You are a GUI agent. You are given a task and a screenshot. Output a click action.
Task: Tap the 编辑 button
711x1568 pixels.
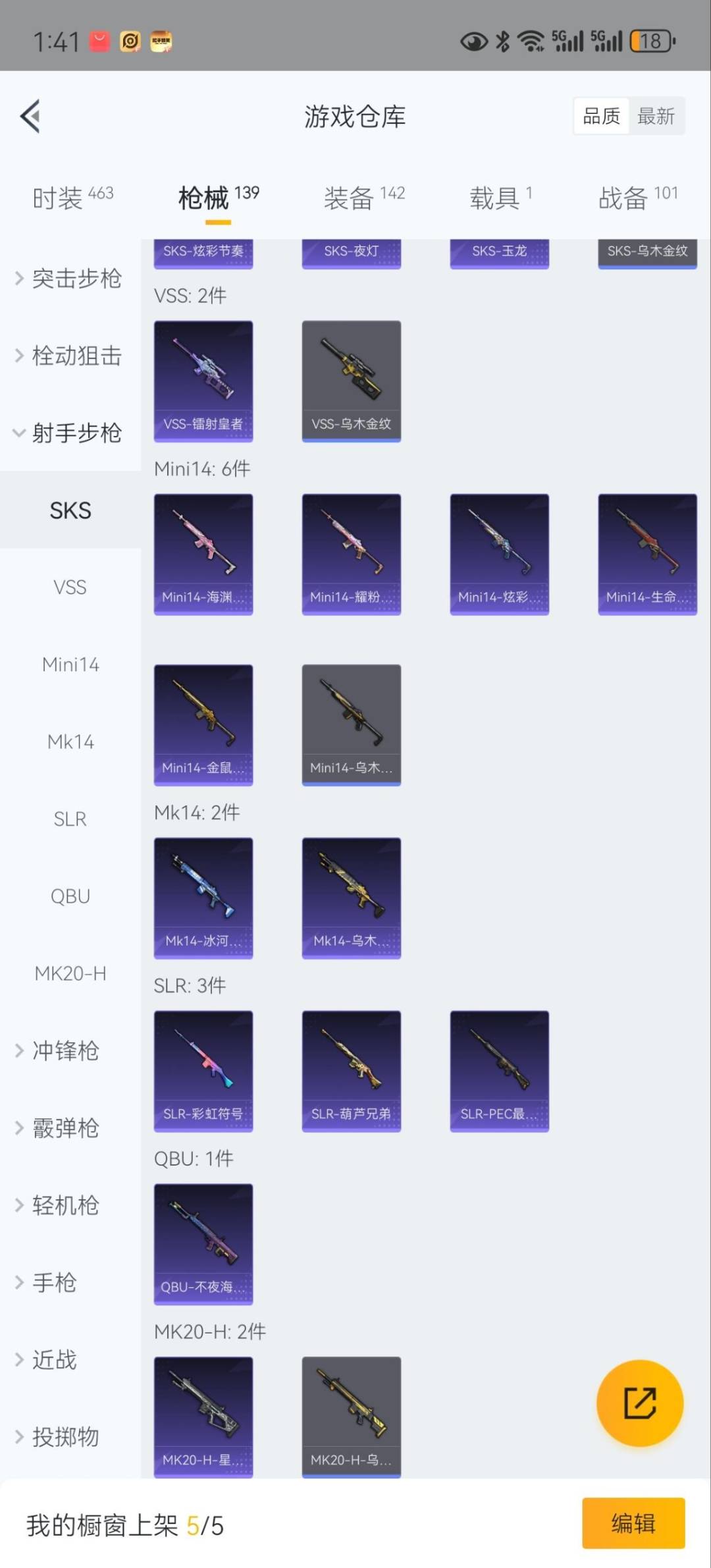[x=633, y=1523]
